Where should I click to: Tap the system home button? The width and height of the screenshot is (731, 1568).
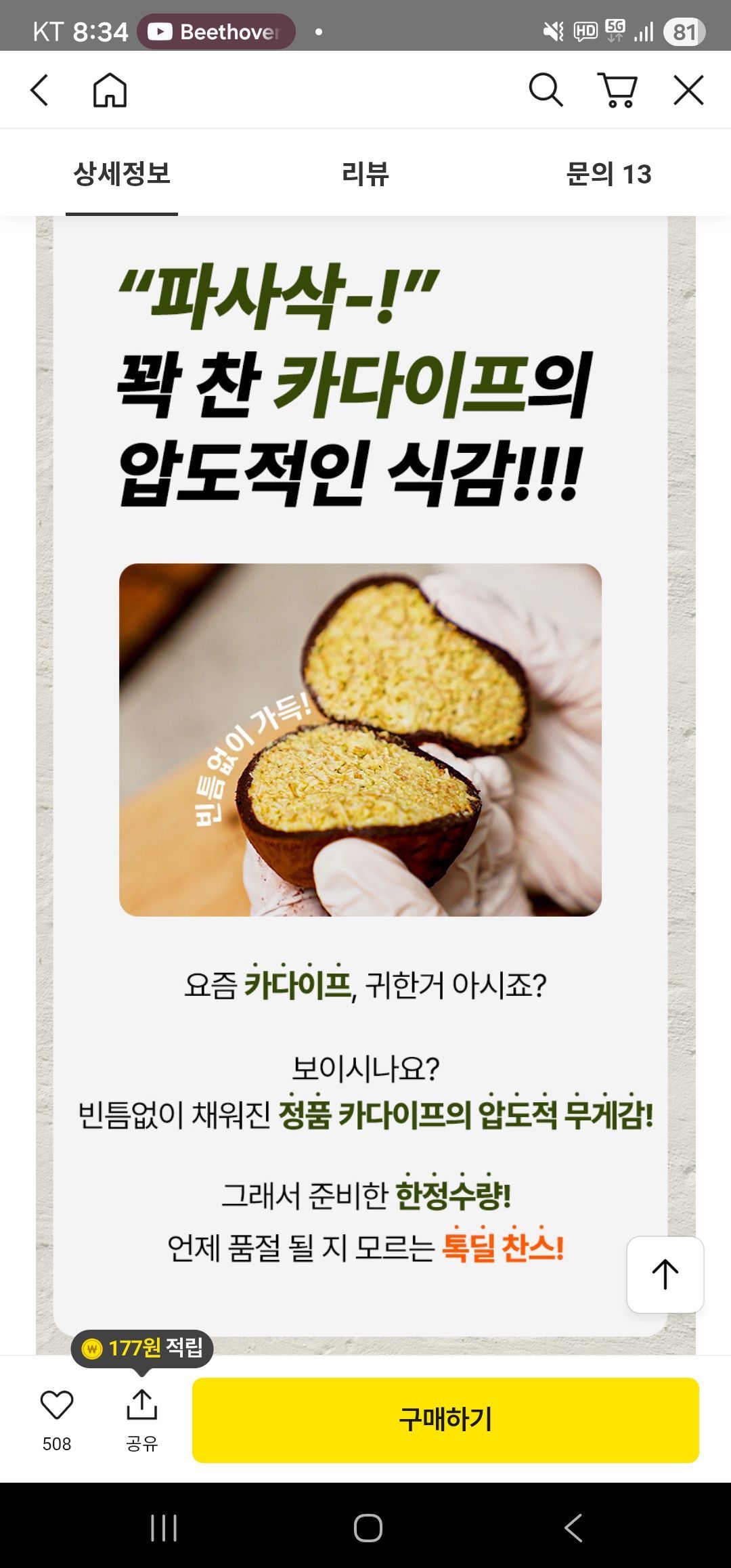tap(368, 1528)
